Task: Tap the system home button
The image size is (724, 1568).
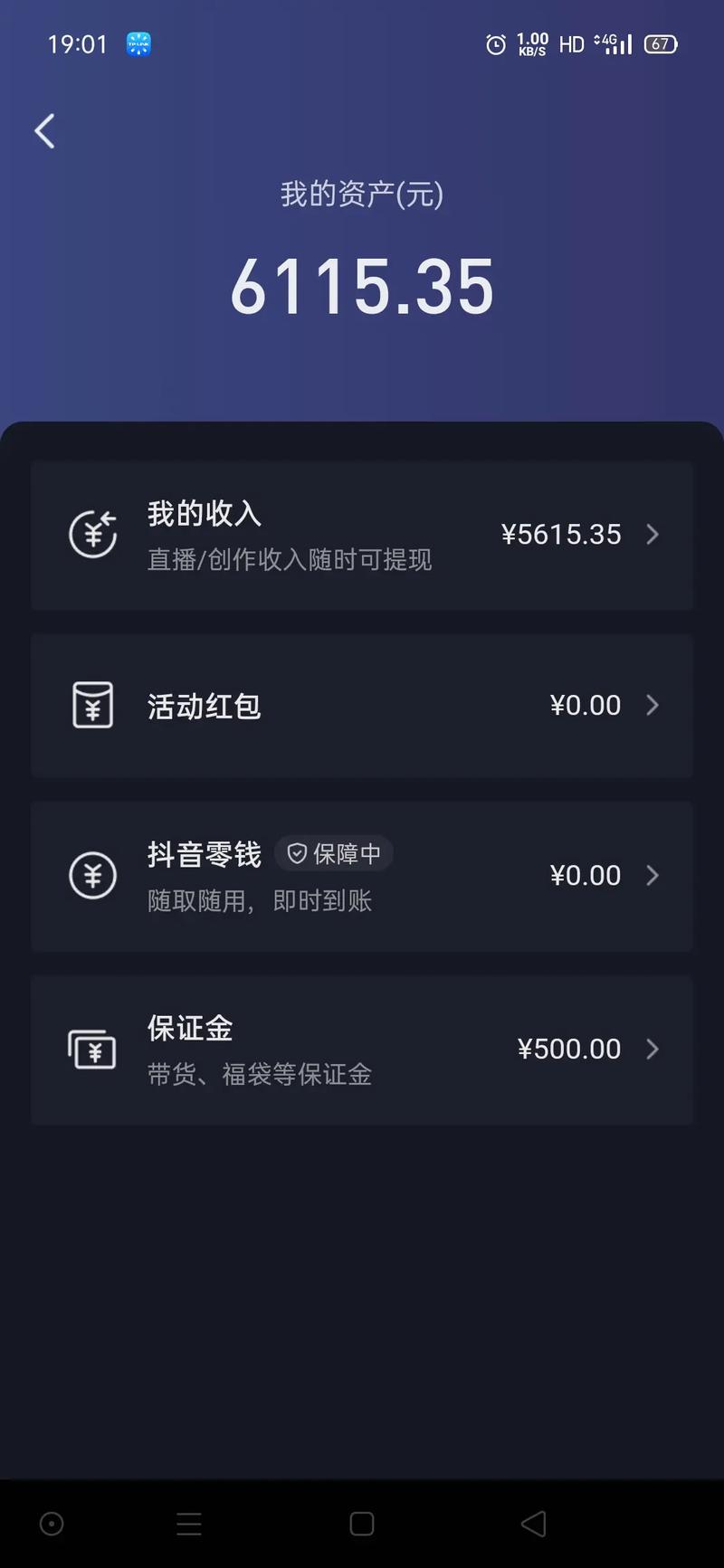Action: [362, 1524]
